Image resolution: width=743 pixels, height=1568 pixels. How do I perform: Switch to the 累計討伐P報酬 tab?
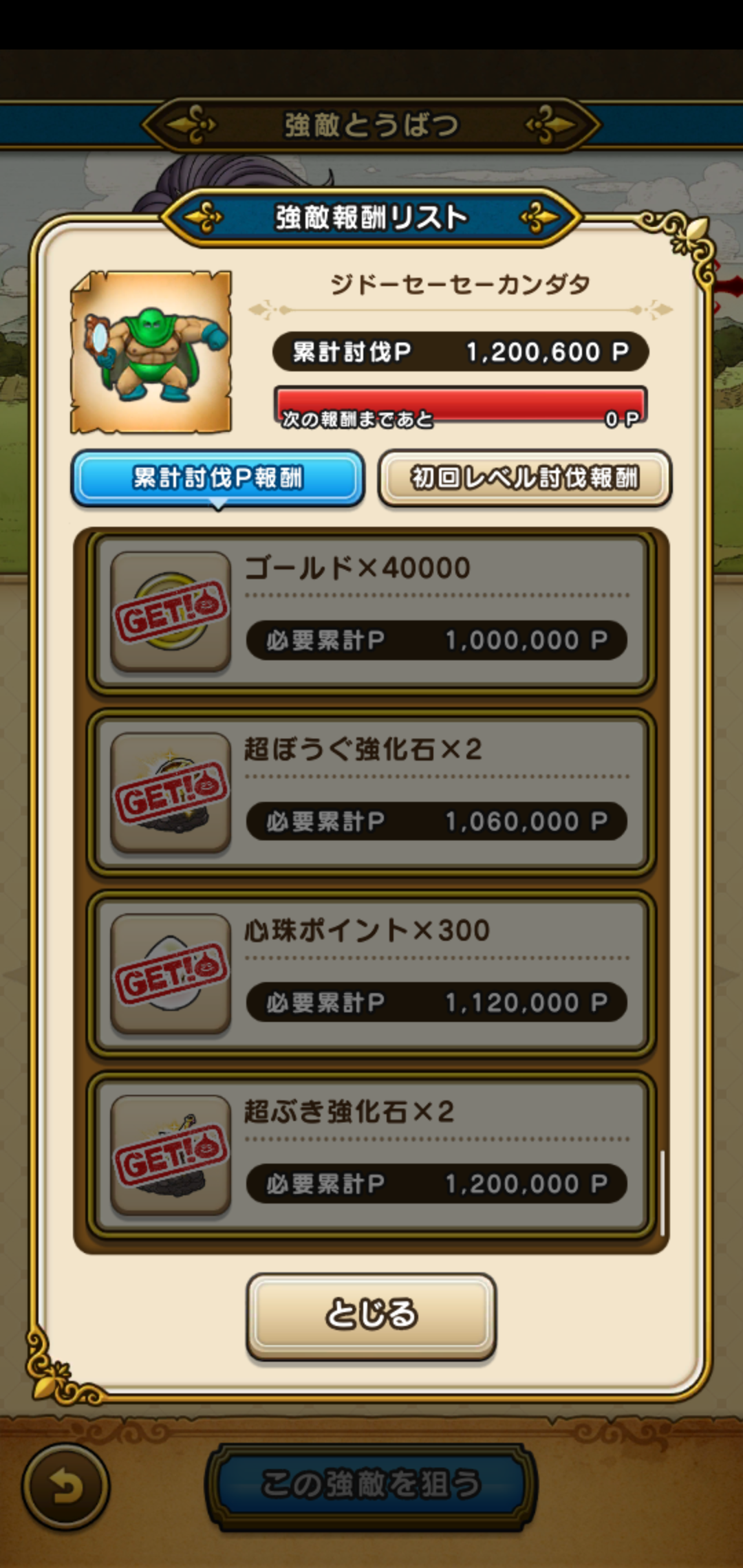click(217, 478)
